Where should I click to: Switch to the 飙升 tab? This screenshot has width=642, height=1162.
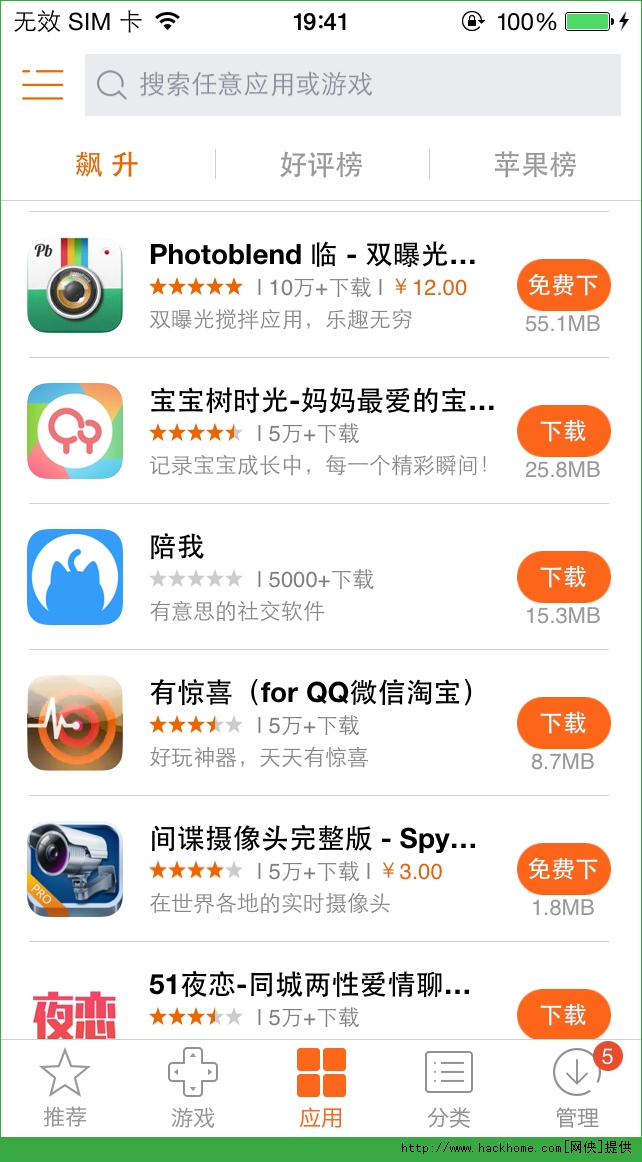(x=107, y=165)
